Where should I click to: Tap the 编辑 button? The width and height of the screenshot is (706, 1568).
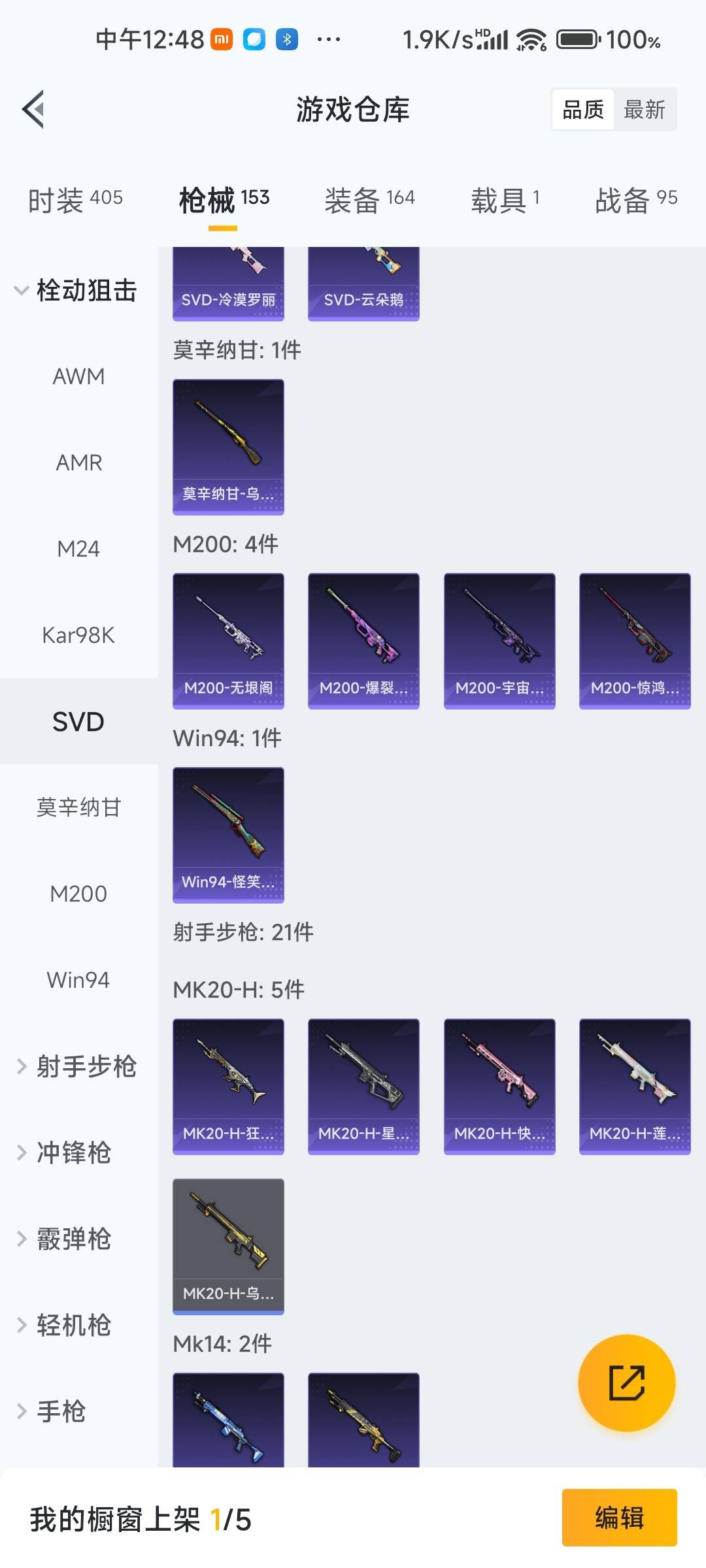(620, 1518)
